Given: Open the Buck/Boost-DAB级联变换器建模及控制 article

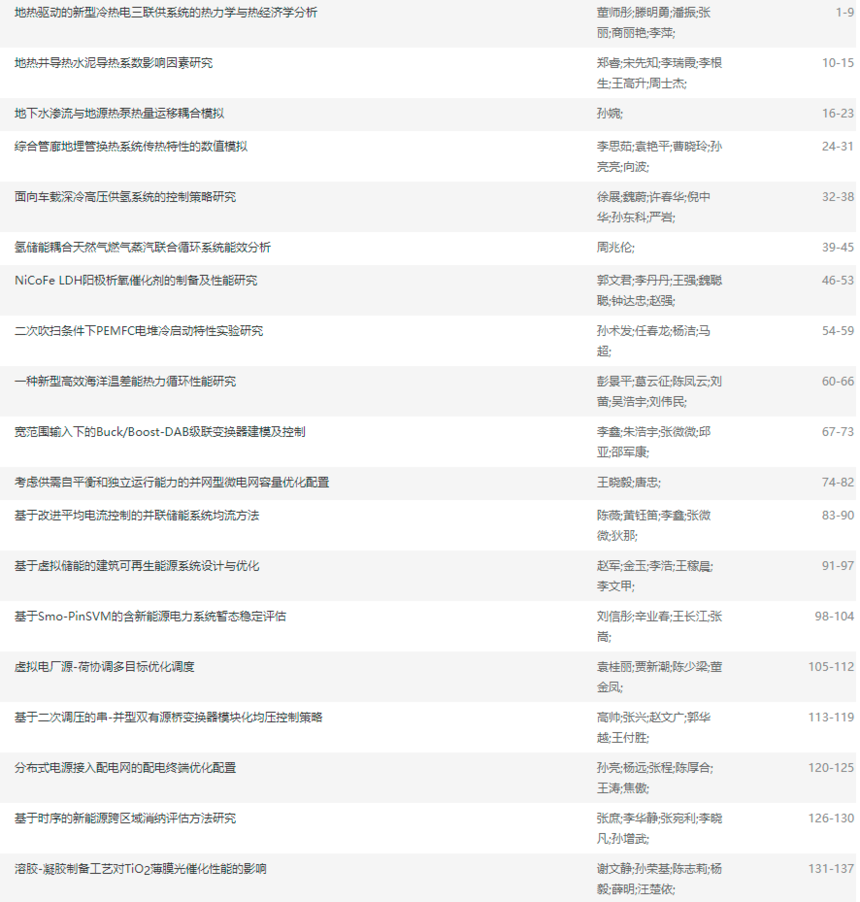Looking at the screenshot, I should [x=160, y=432].
